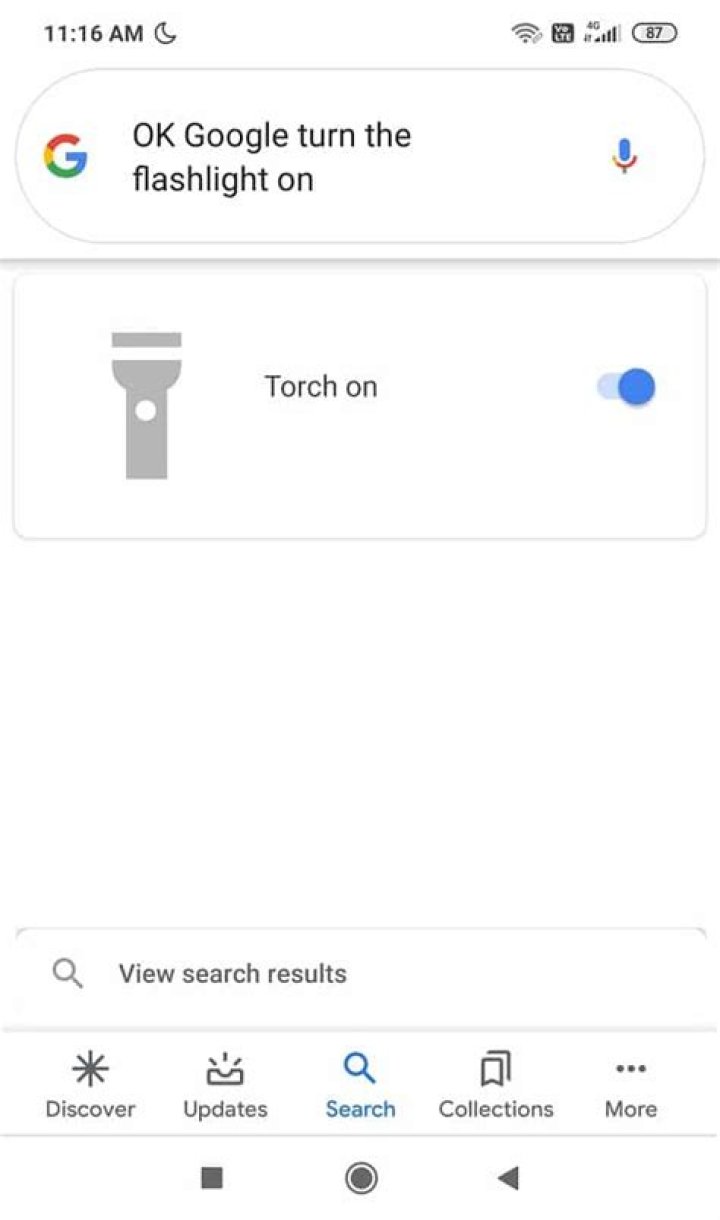Tap the microphone icon for voice search

click(x=624, y=155)
